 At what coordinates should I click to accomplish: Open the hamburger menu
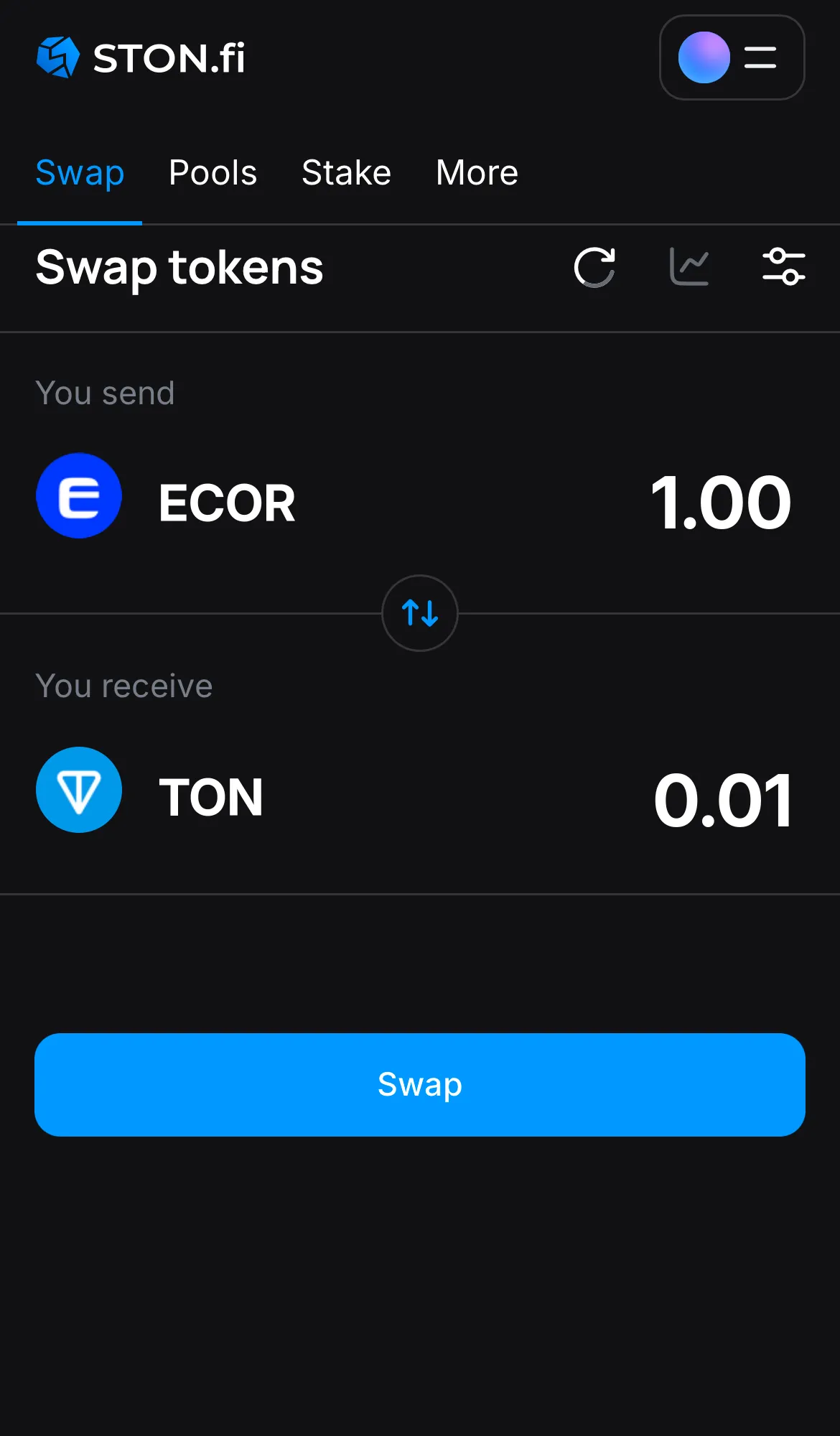coord(759,57)
